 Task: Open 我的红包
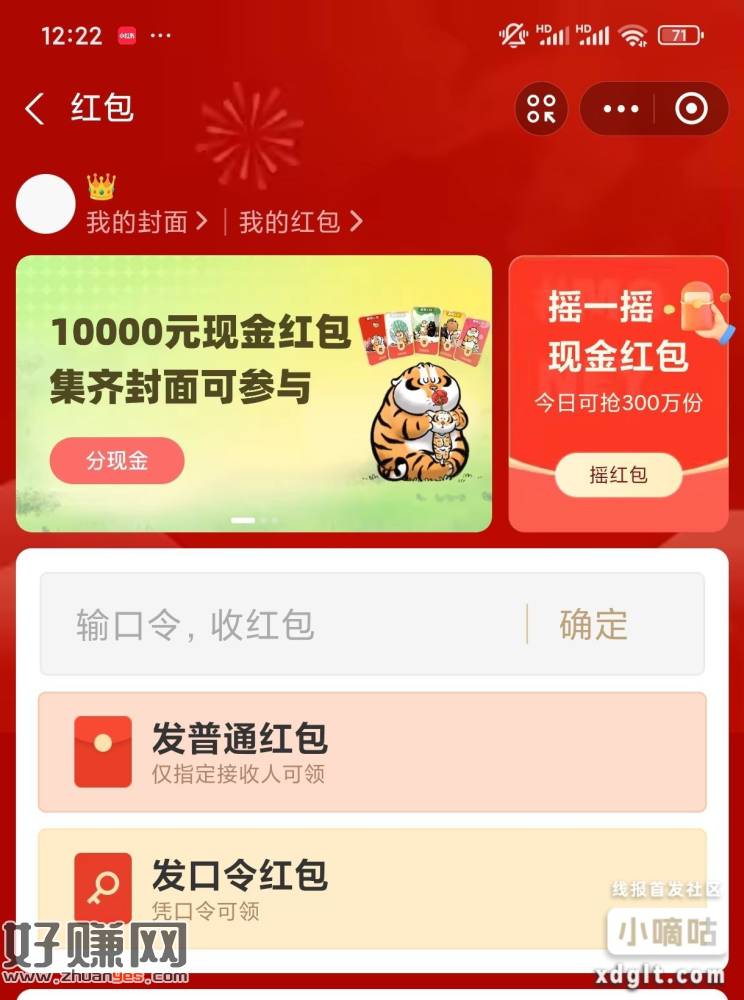click(x=300, y=222)
